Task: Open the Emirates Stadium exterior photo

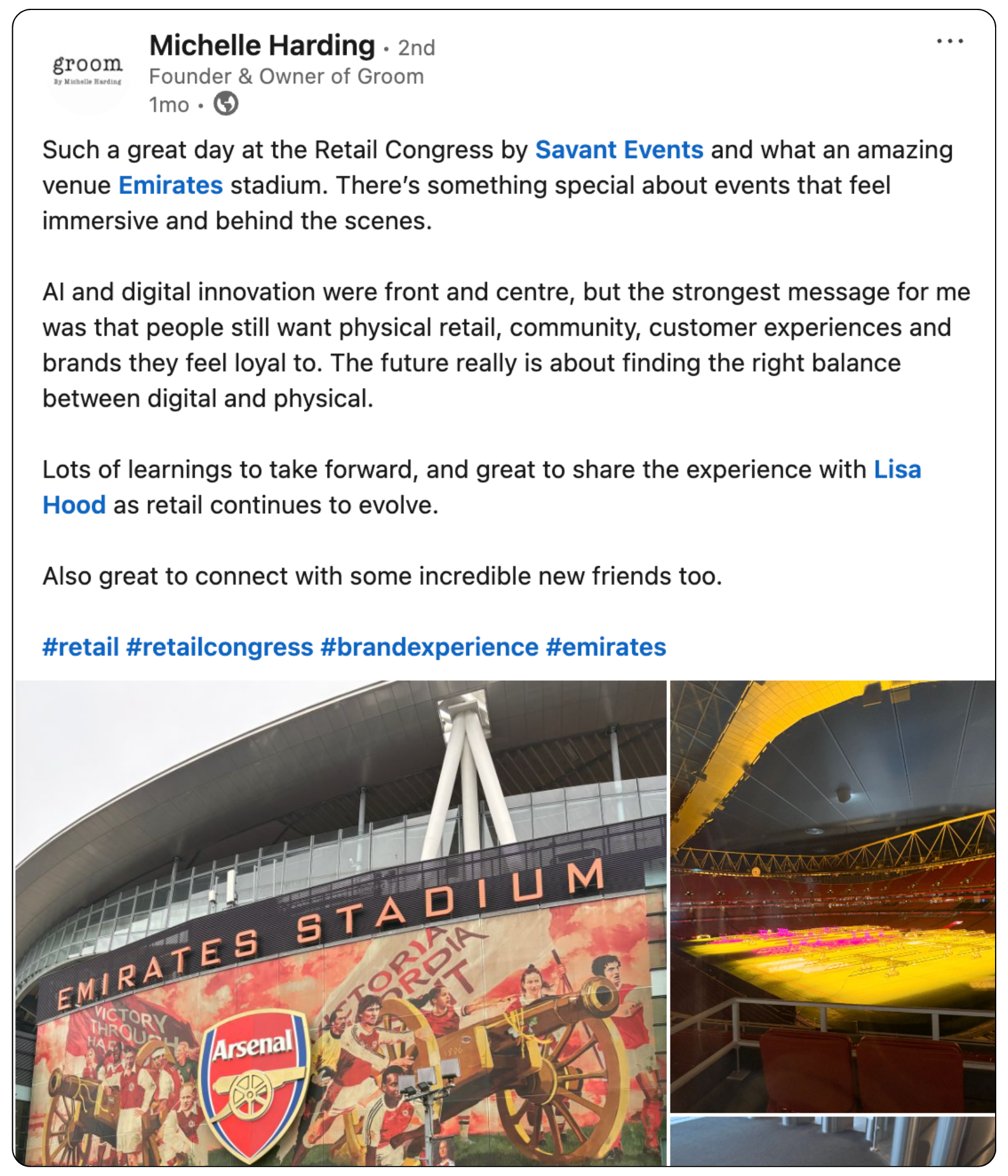Action: [x=341, y=923]
